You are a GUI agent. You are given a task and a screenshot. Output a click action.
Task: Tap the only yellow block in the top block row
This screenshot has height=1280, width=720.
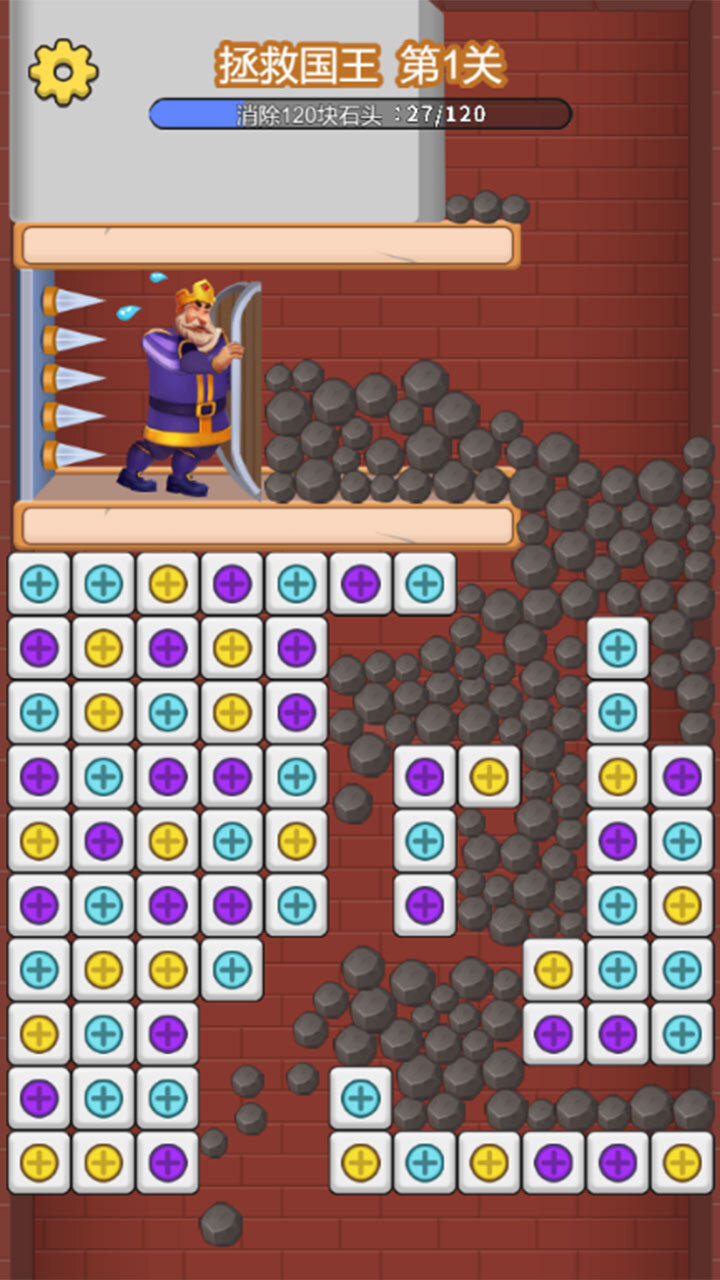pyautogui.click(x=168, y=584)
